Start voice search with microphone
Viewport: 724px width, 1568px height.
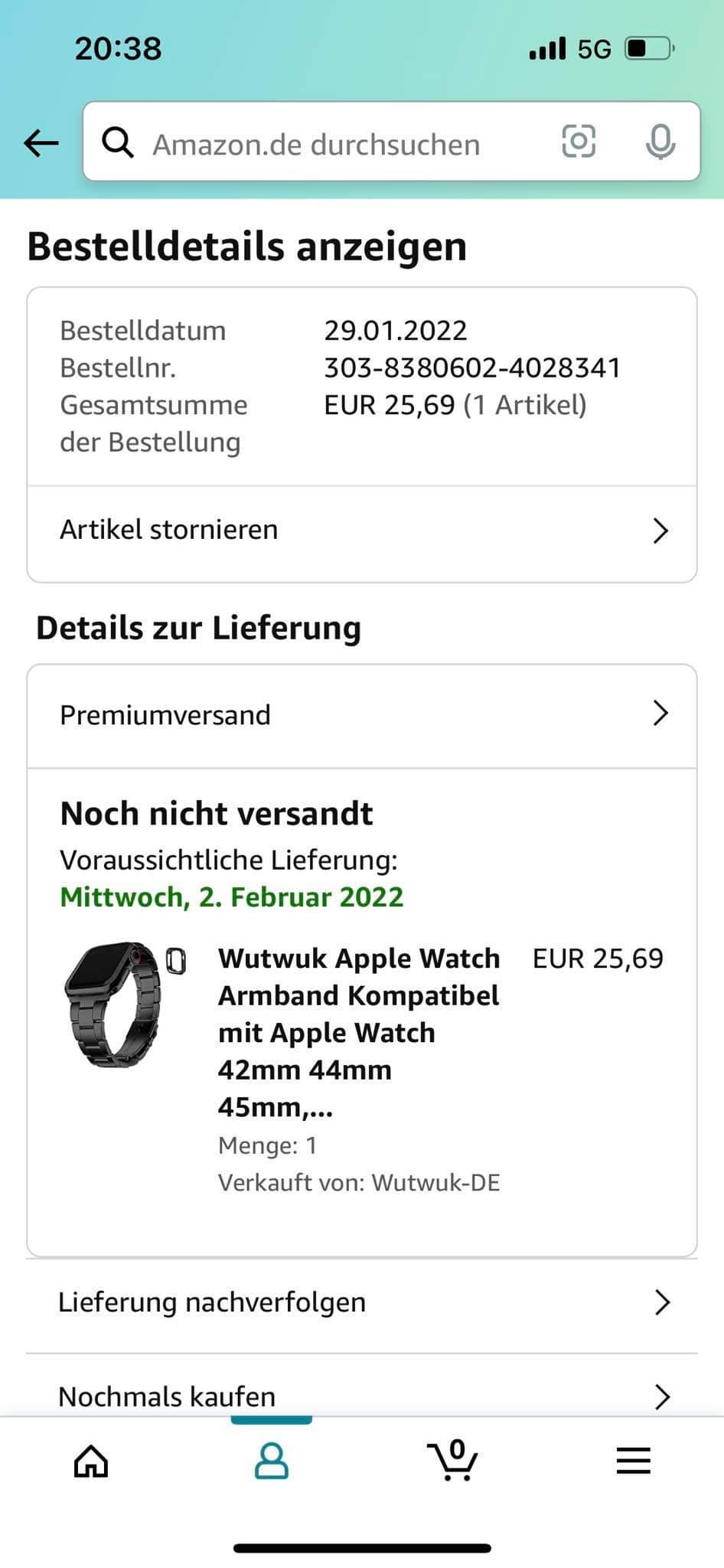click(x=660, y=142)
